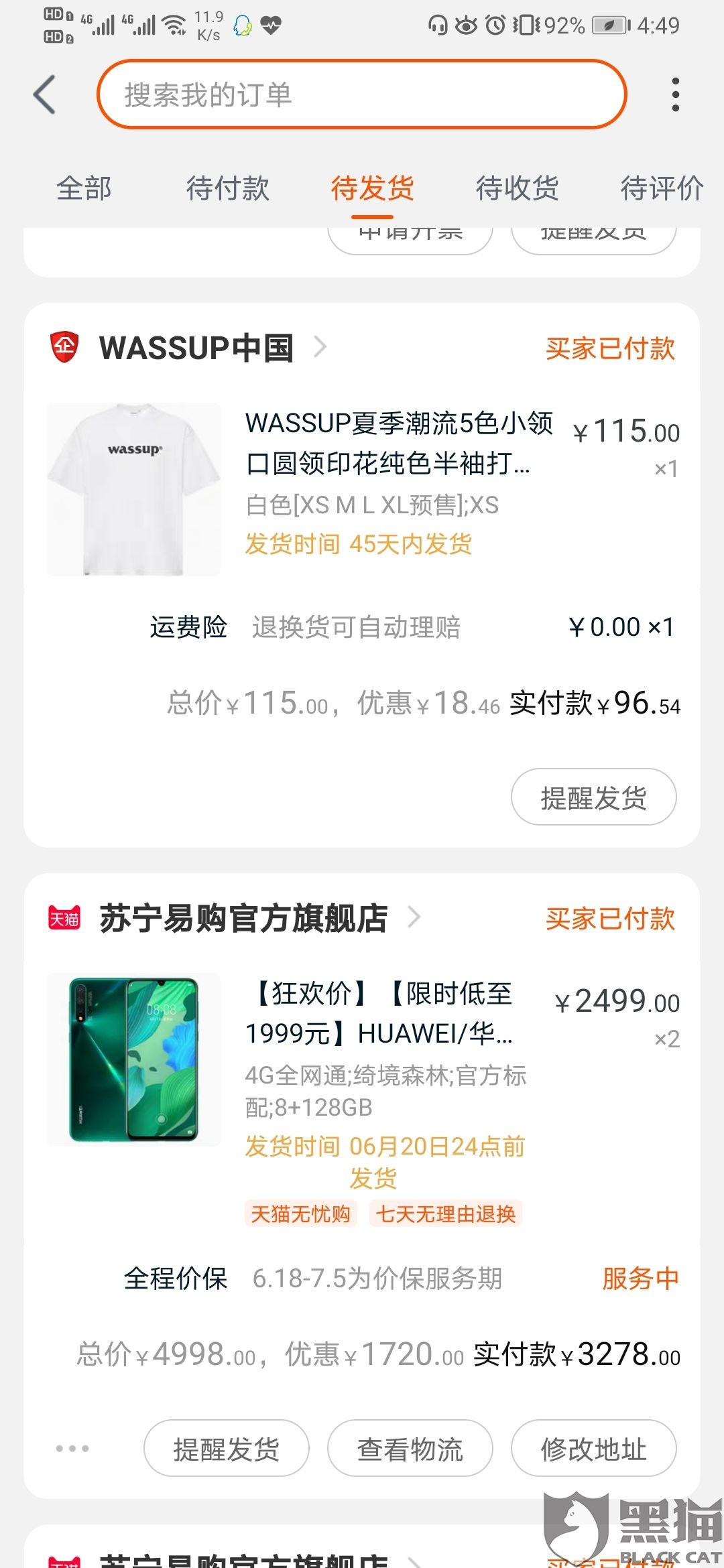Tap the 七天无理由退换 tag
Image resolution: width=724 pixels, height=1568 pixels.
click(448, 1214)
